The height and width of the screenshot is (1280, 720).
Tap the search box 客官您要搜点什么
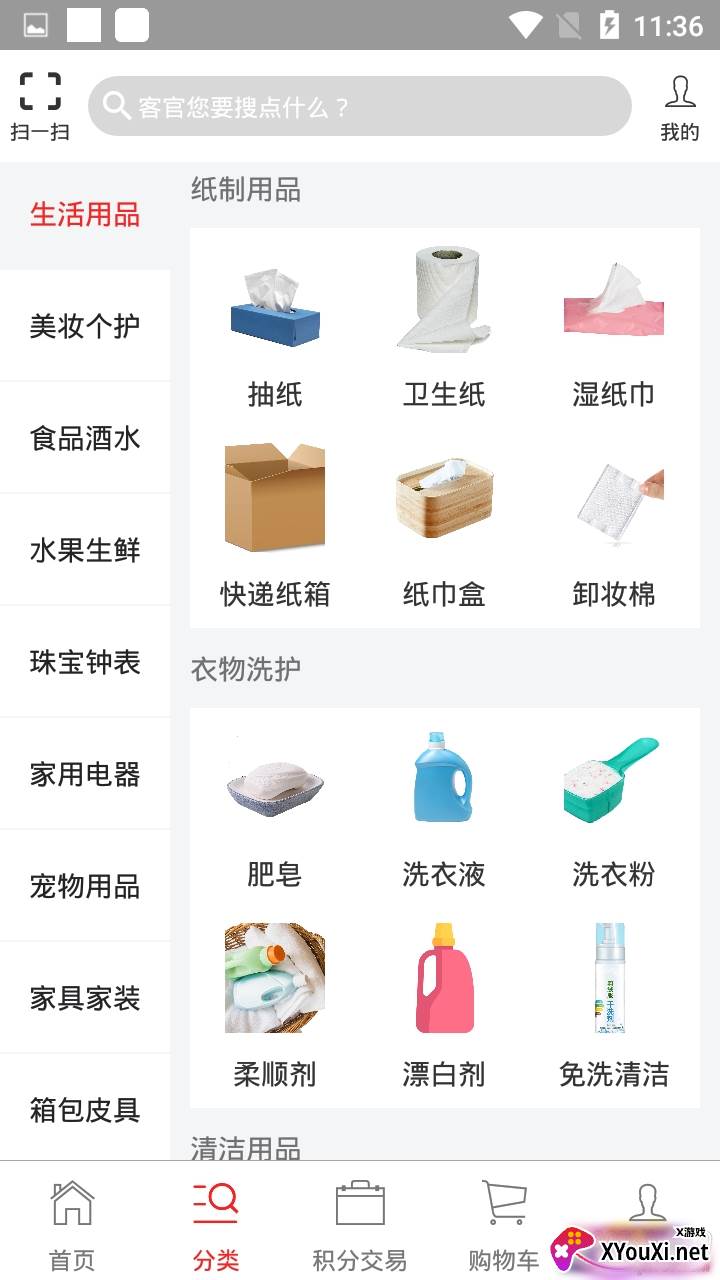coord(360,106)
